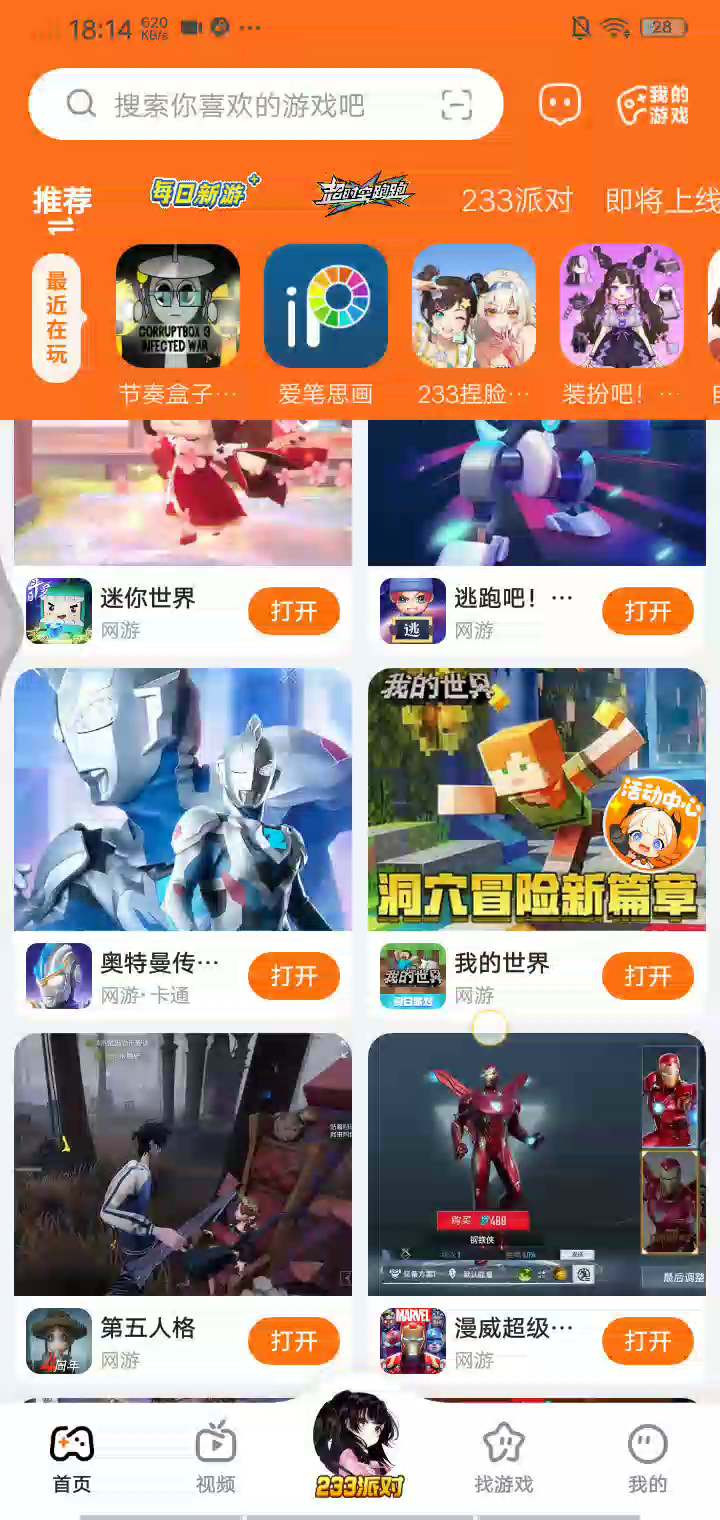This screenshot has width=720, height=1520.
Task: Go to the 找游戏 tab
Action: [503, 1458]
